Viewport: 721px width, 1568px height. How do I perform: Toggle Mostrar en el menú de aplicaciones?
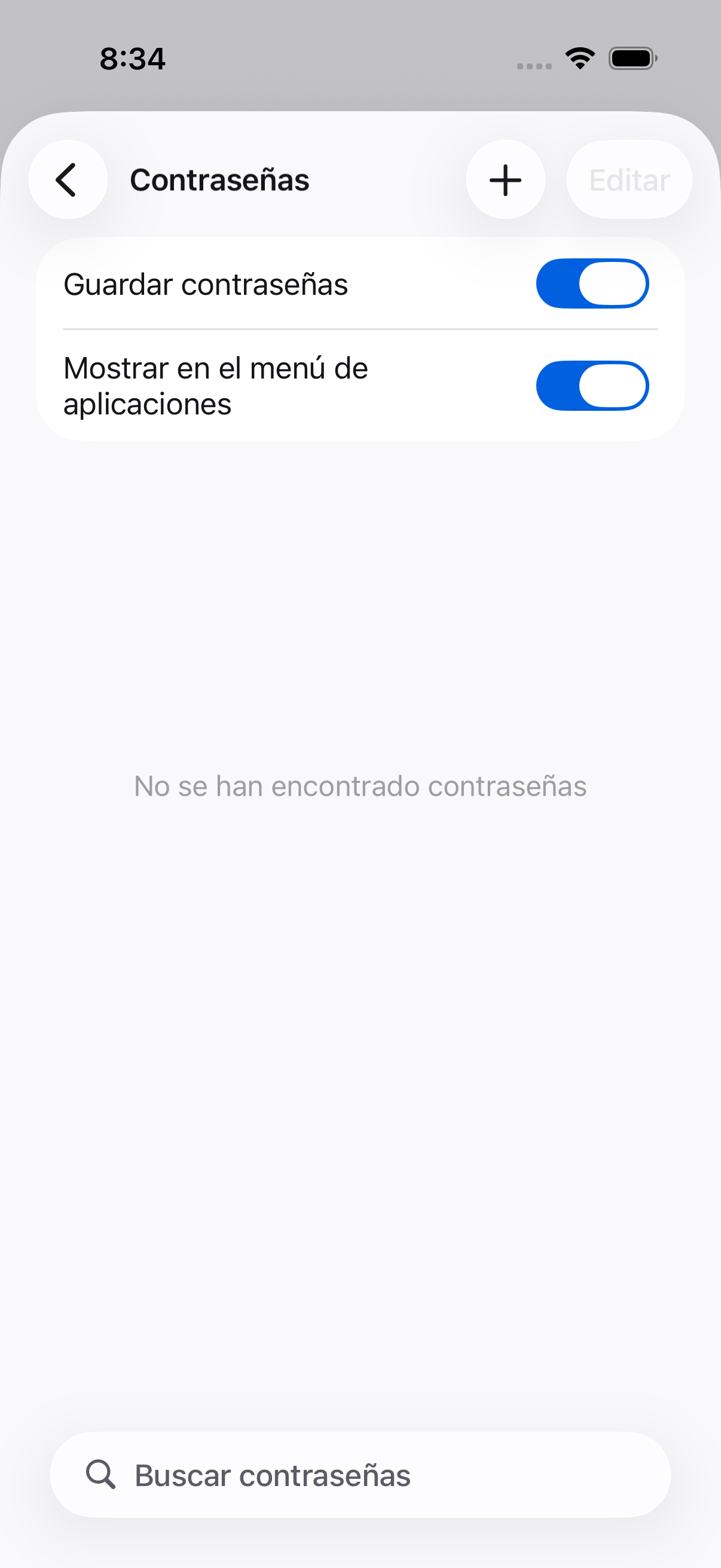[x=591, y=386]
